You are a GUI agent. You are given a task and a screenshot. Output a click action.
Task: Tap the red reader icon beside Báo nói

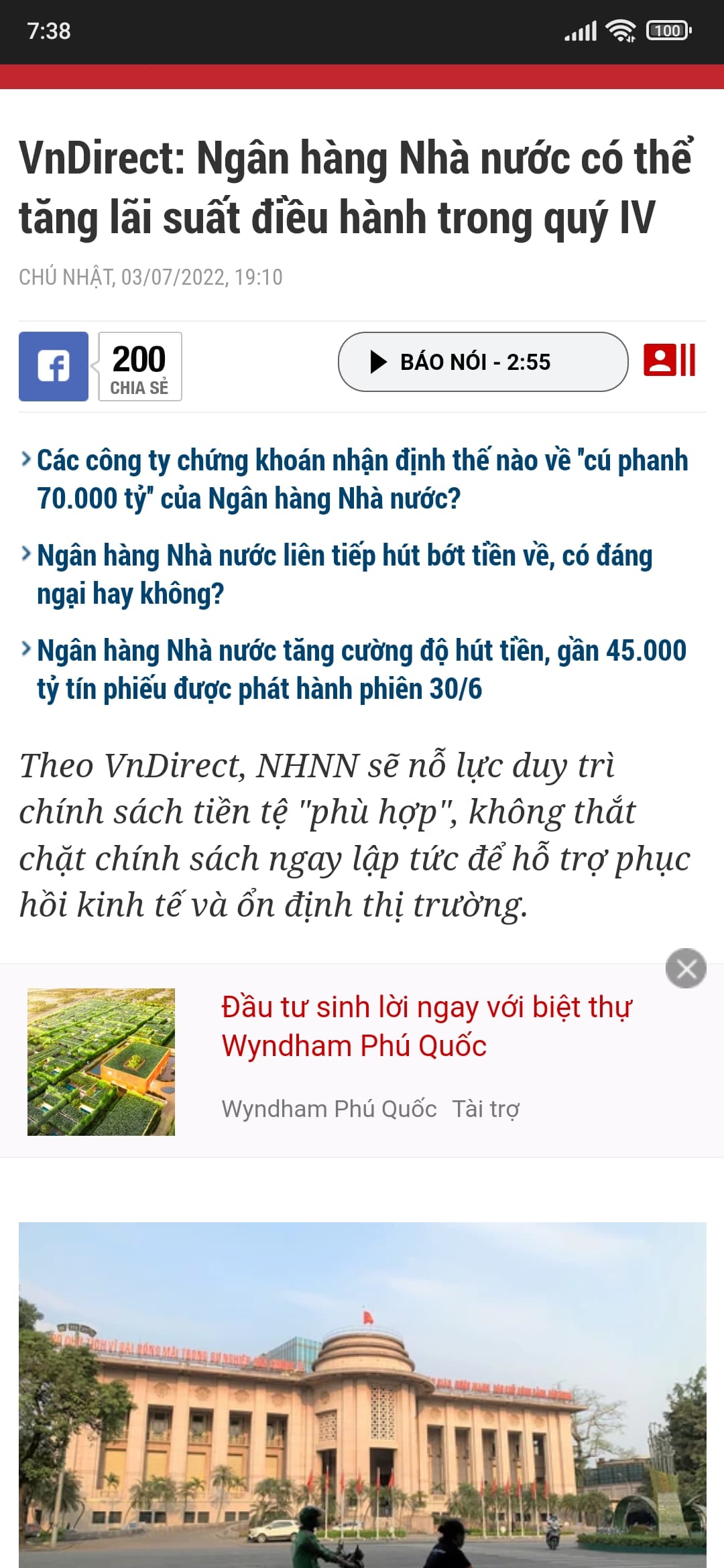(669, 361)
